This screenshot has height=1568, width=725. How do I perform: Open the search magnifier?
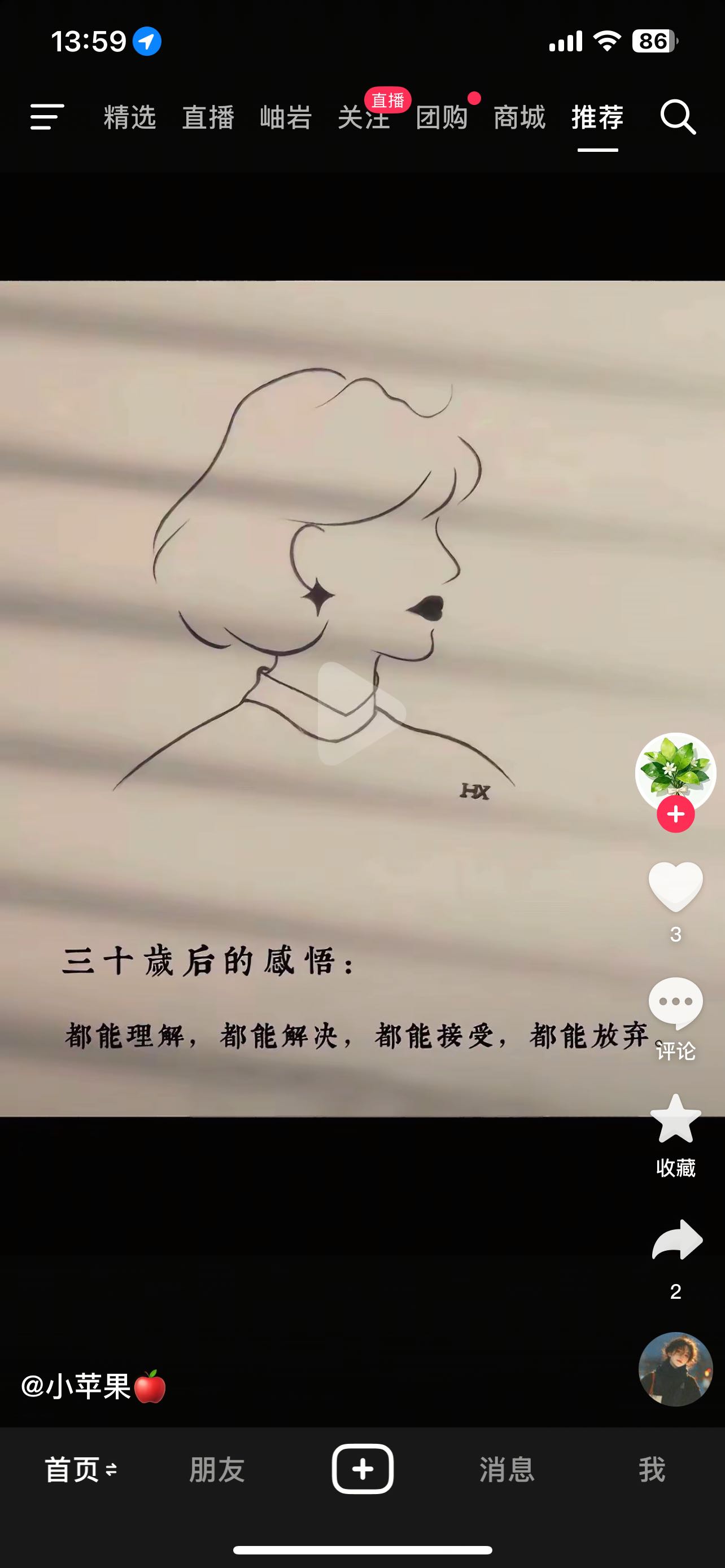[x=678, y=116]
